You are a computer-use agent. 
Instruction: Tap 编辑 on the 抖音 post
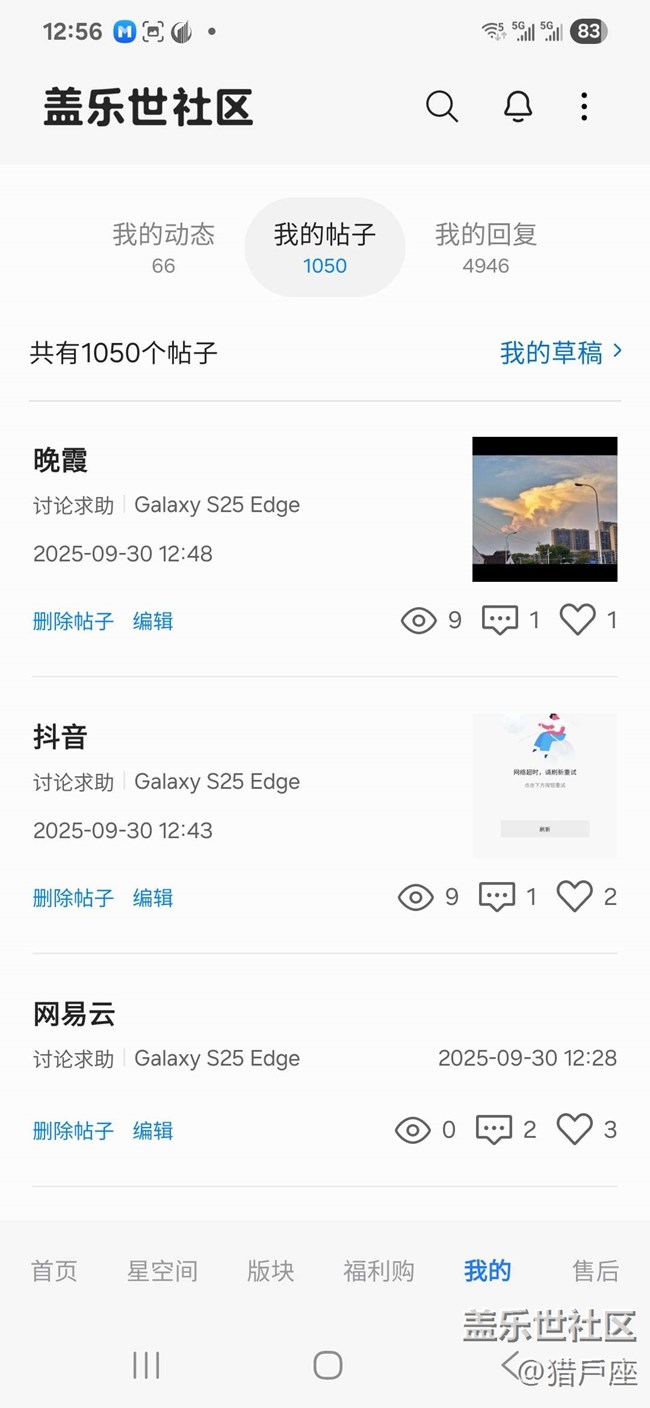coord(153,898)
